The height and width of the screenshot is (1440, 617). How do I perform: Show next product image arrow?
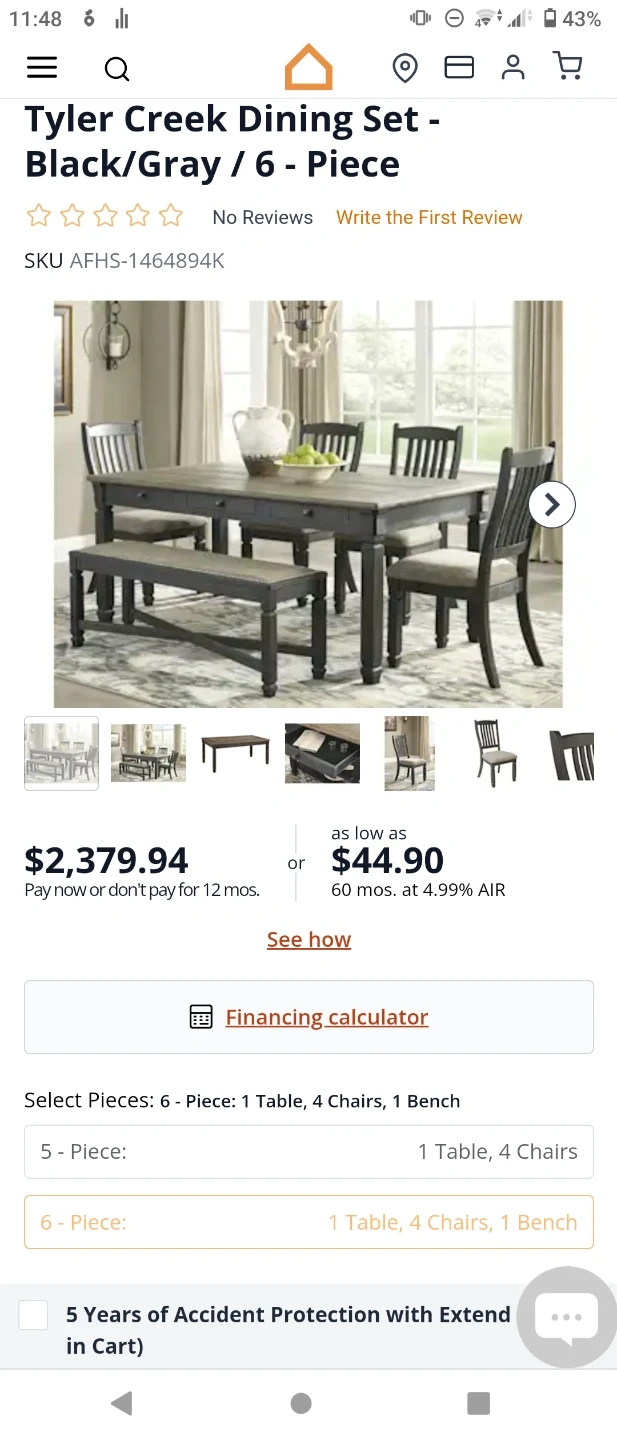pyautogui.click(x=551, y=504)
